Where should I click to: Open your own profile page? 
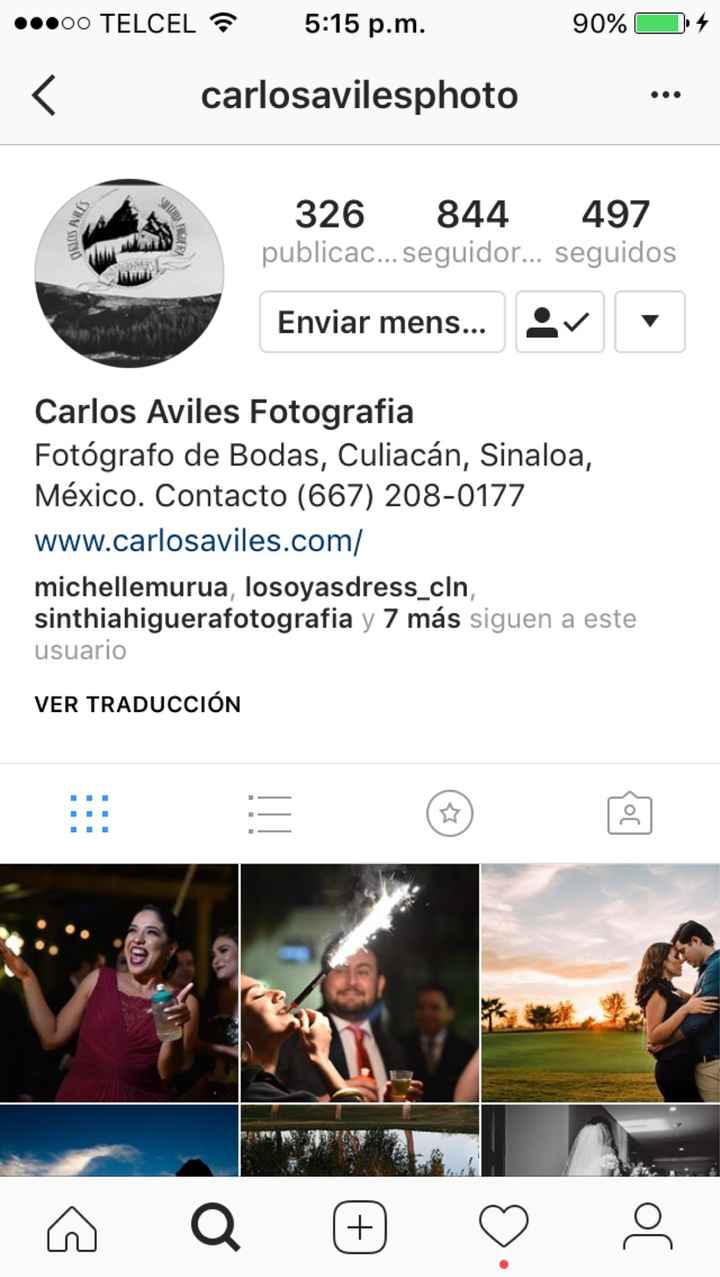click(648, 1227)
